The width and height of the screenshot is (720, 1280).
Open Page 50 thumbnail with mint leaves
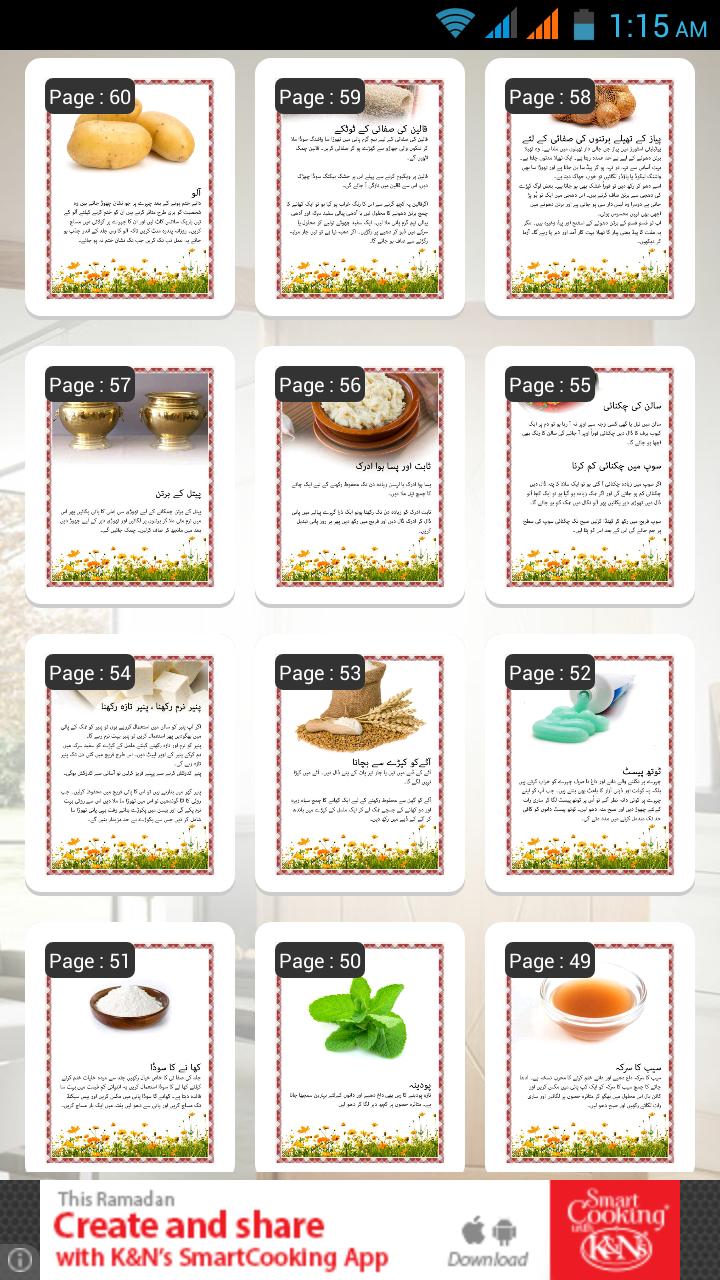[x=360, y=1052]
